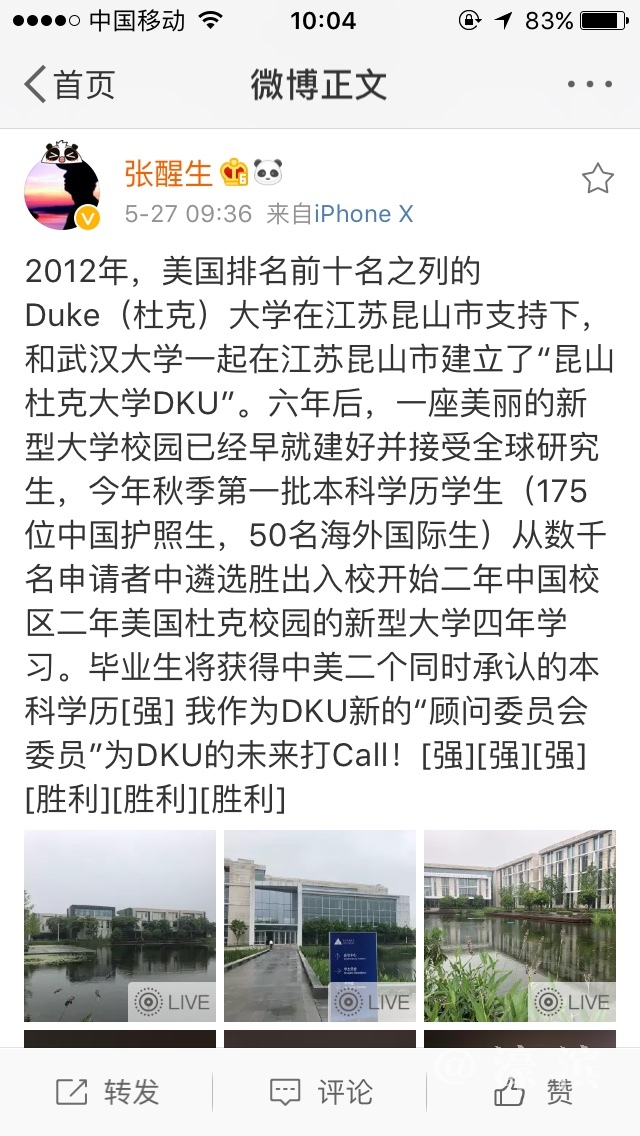The height and width of the screenshot is (1136, 640).
Task: Open 张醒生's profile avatar
Action: coord(62,187)
